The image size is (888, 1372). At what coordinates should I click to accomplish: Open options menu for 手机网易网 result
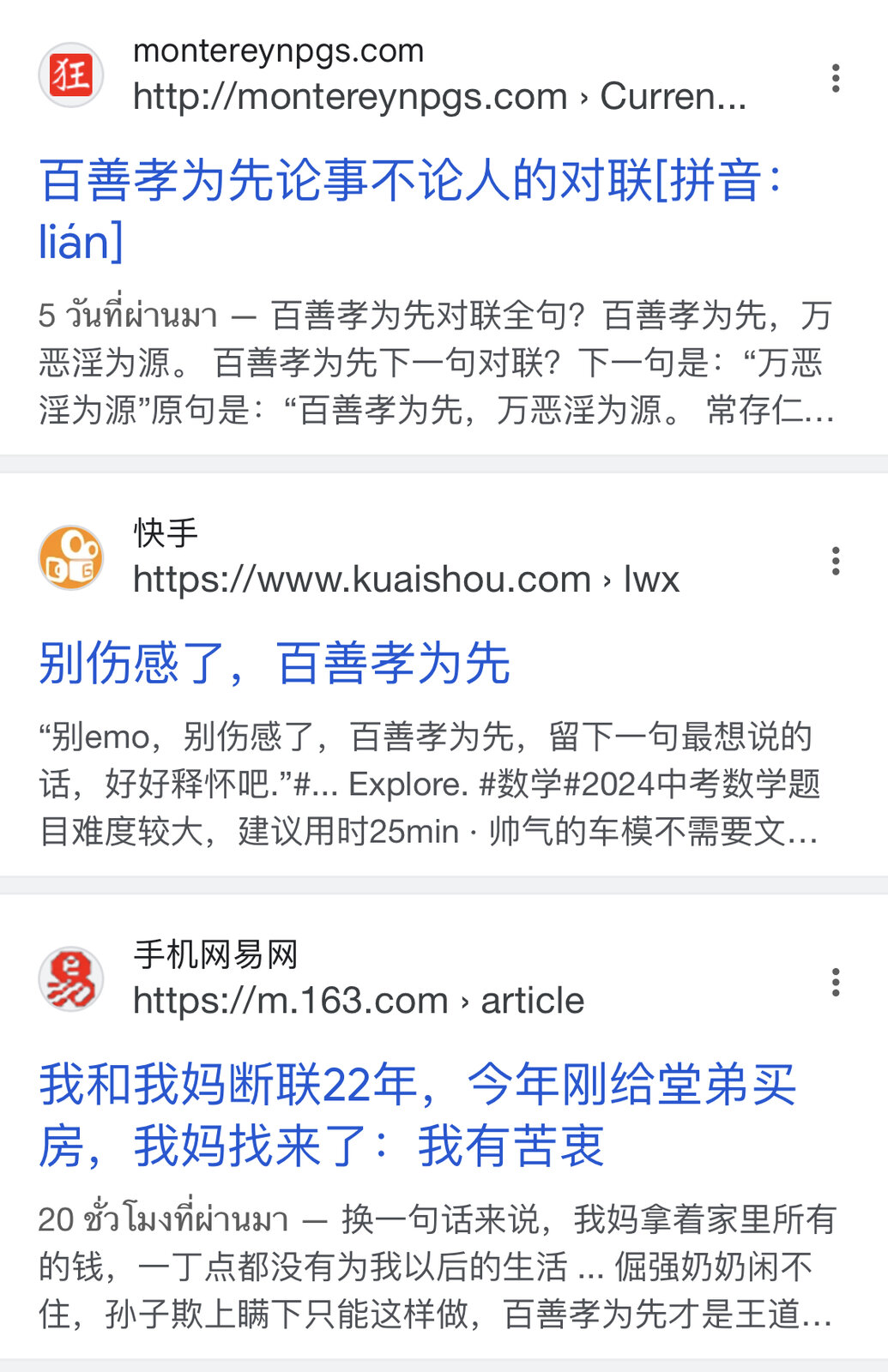pos(835,982)
